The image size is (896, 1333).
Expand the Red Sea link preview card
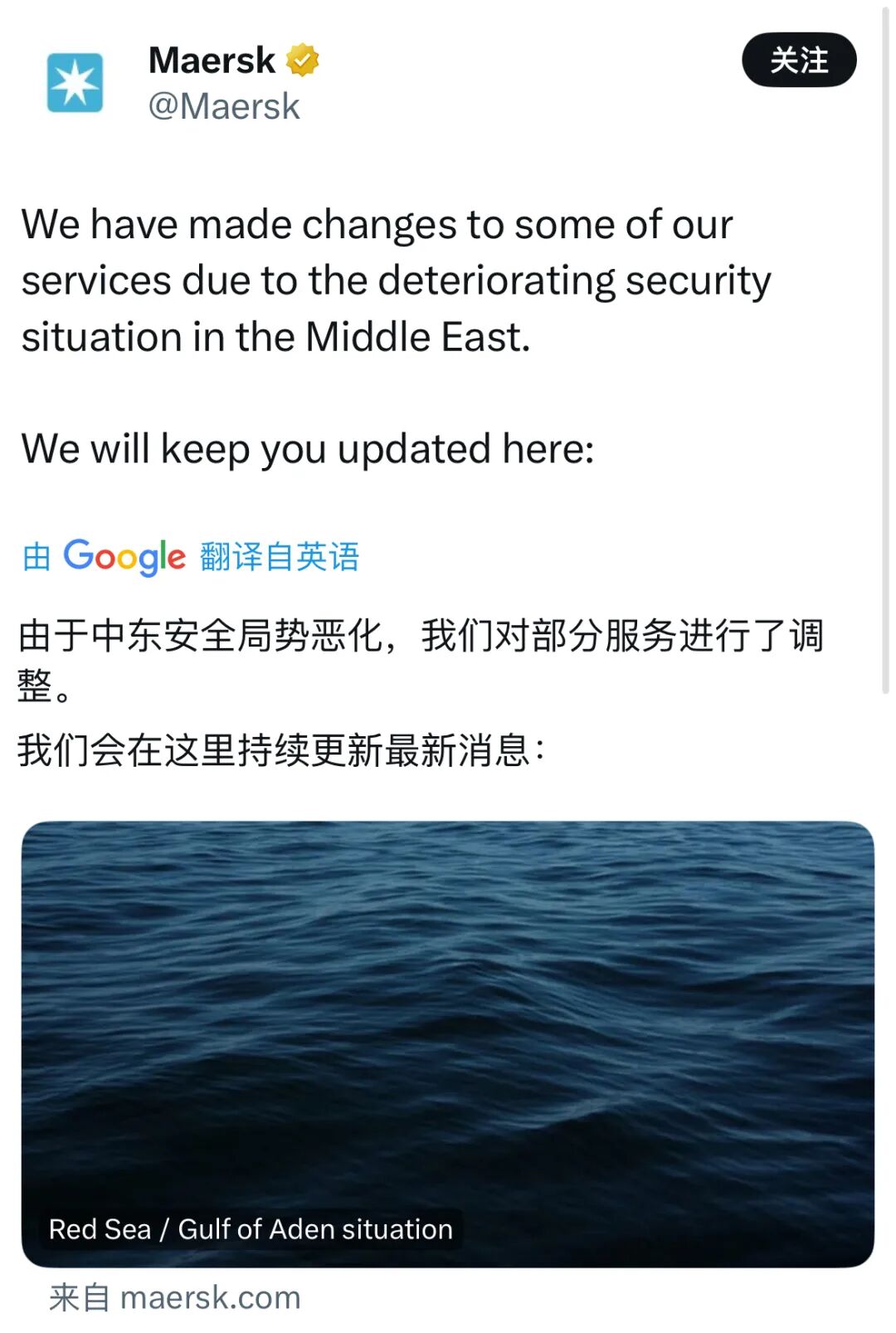(x=448, y=1038)
